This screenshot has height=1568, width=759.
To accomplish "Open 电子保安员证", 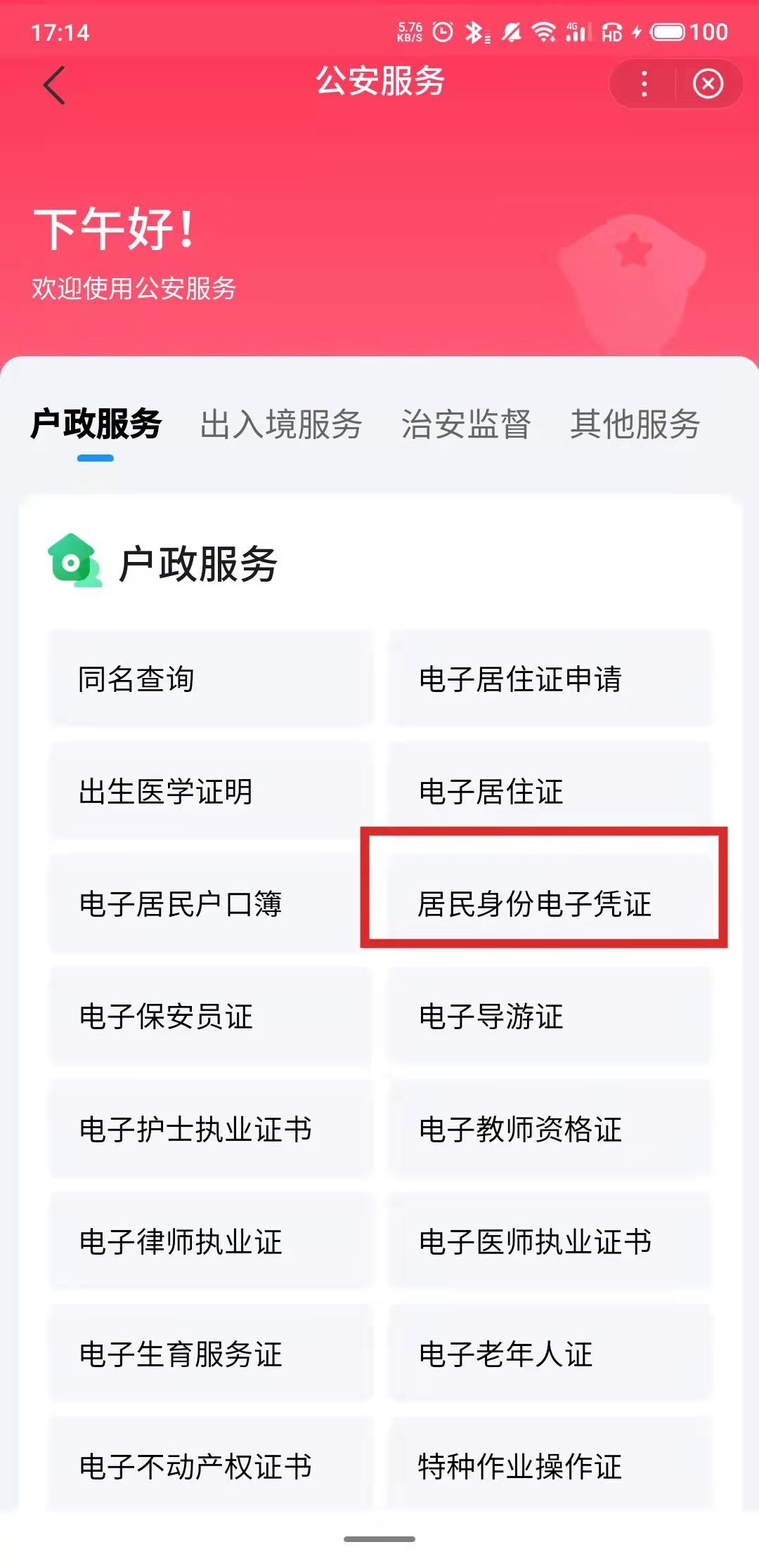I will (x=210, y=1016).
